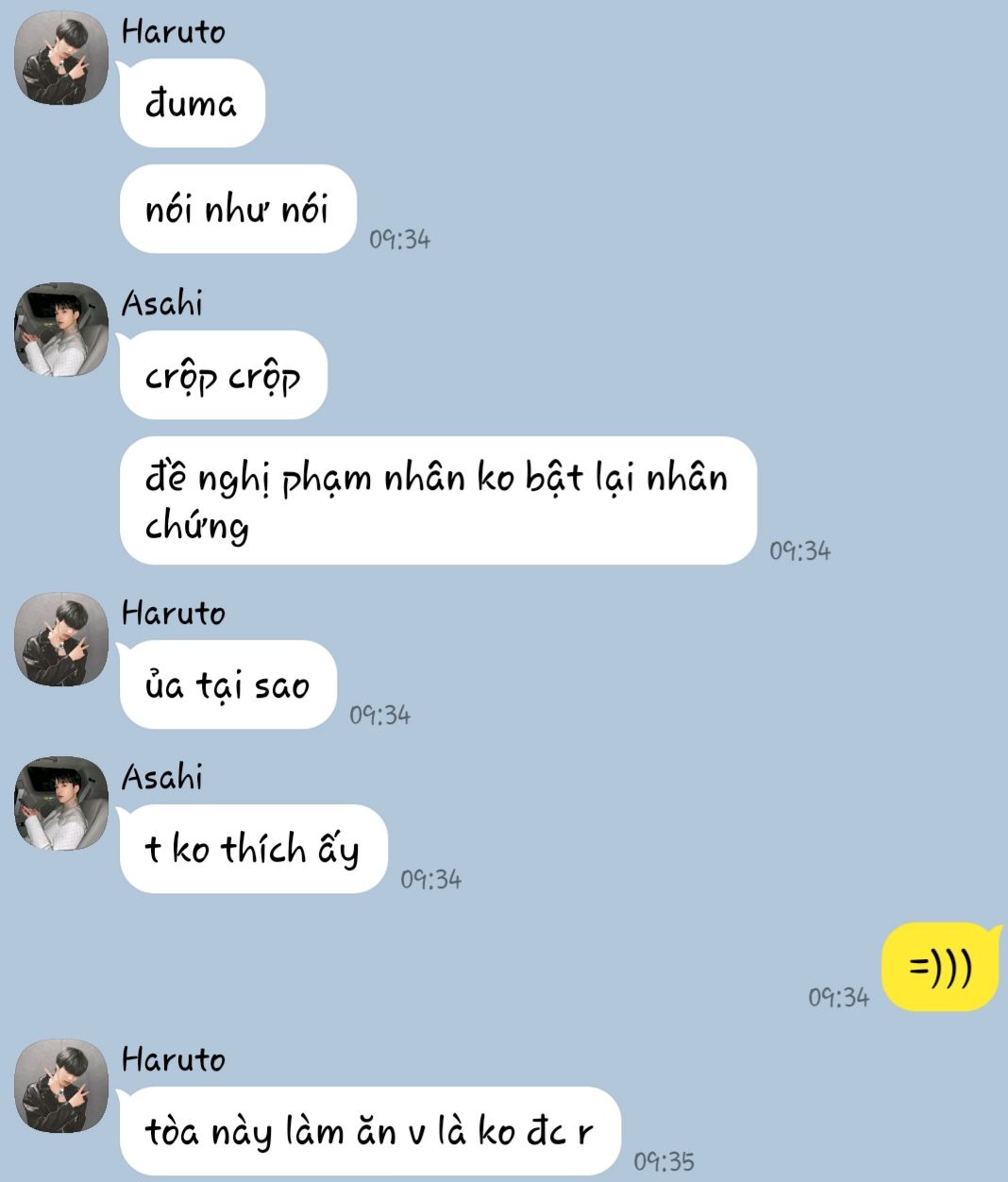This screenshot has height=1182, width=1008.
Task: View Haruto's profile picture by "ủa tại sao"
Action: (x=61, y=639)
